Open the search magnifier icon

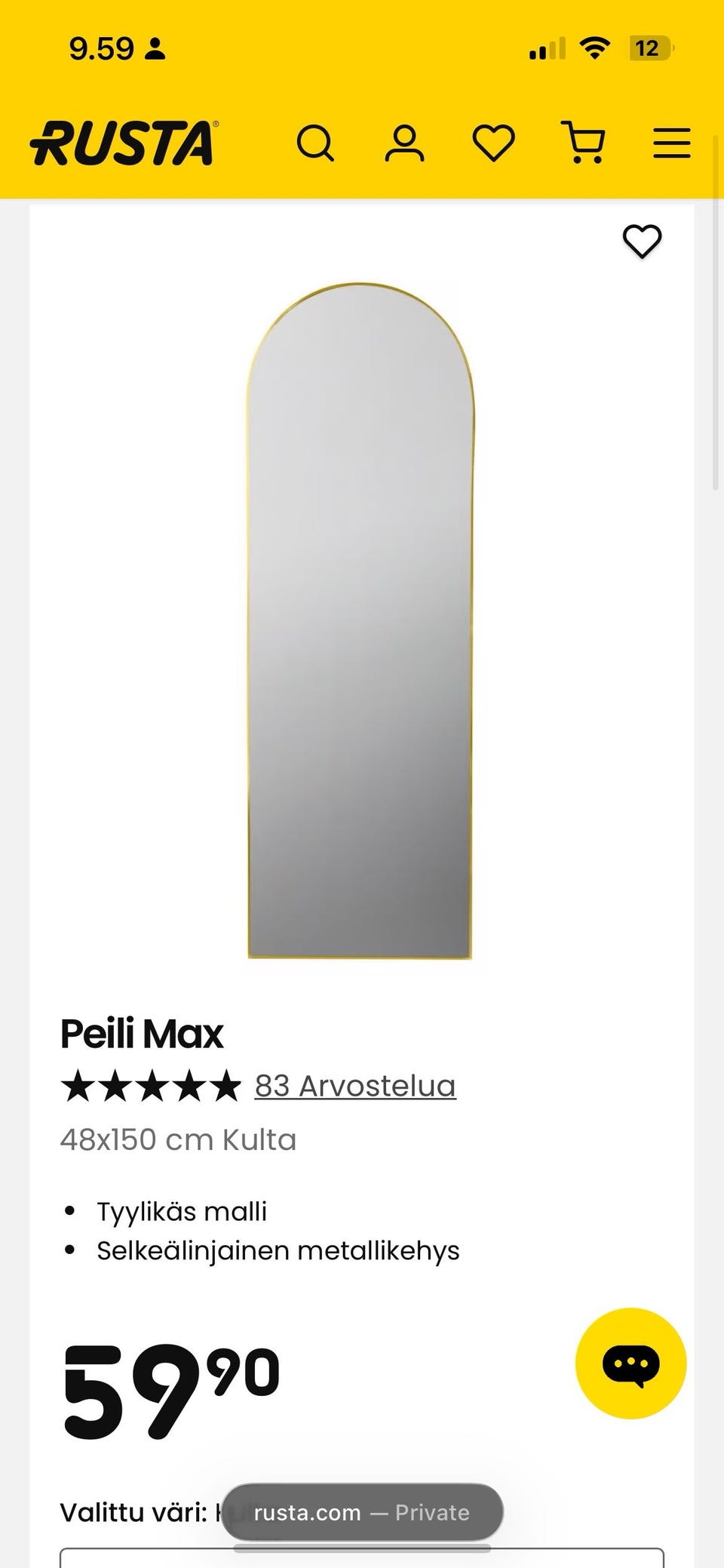tap(315, 143)
